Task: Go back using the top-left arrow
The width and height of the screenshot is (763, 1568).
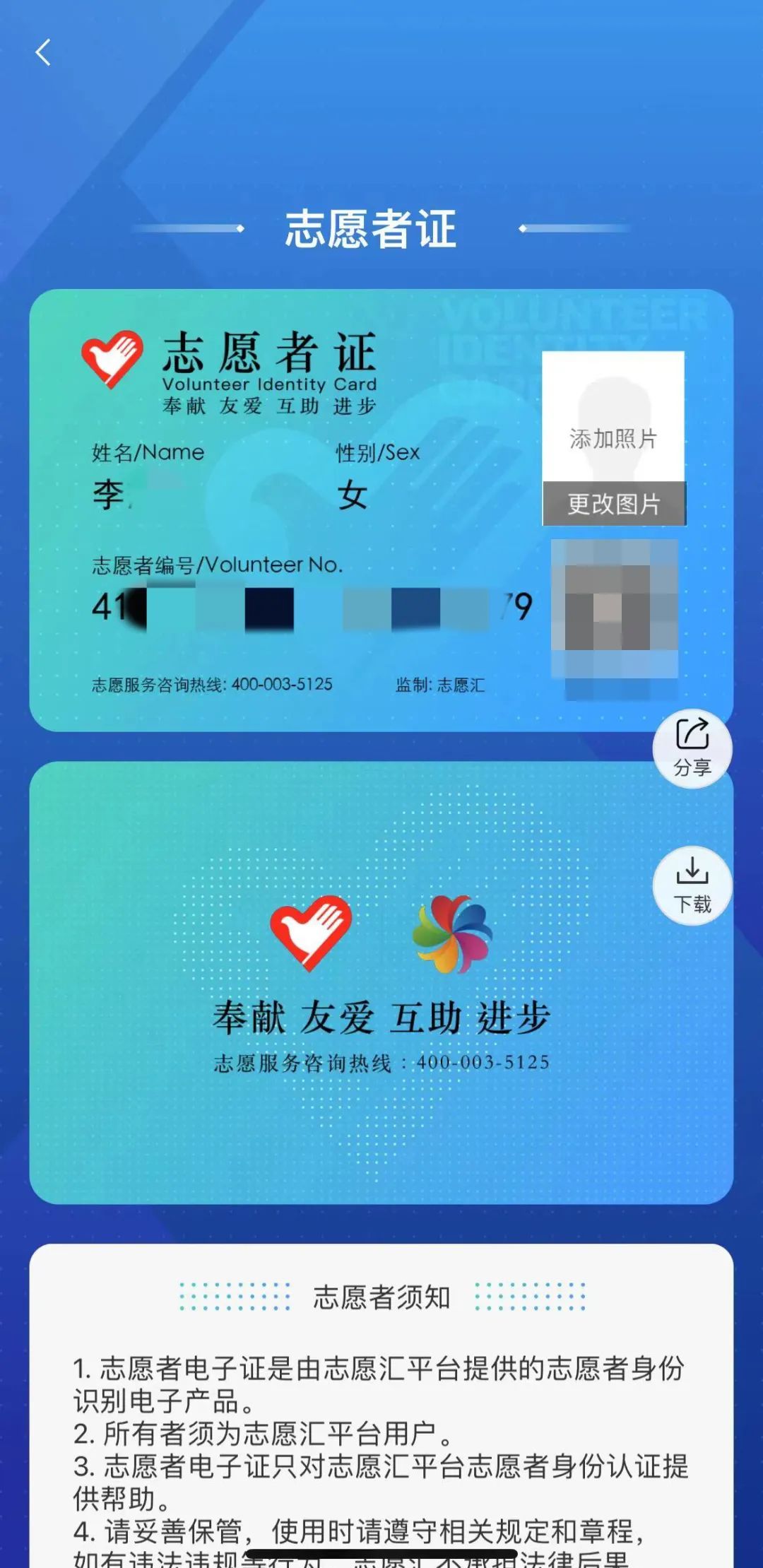Action: (x=44, y=53)
